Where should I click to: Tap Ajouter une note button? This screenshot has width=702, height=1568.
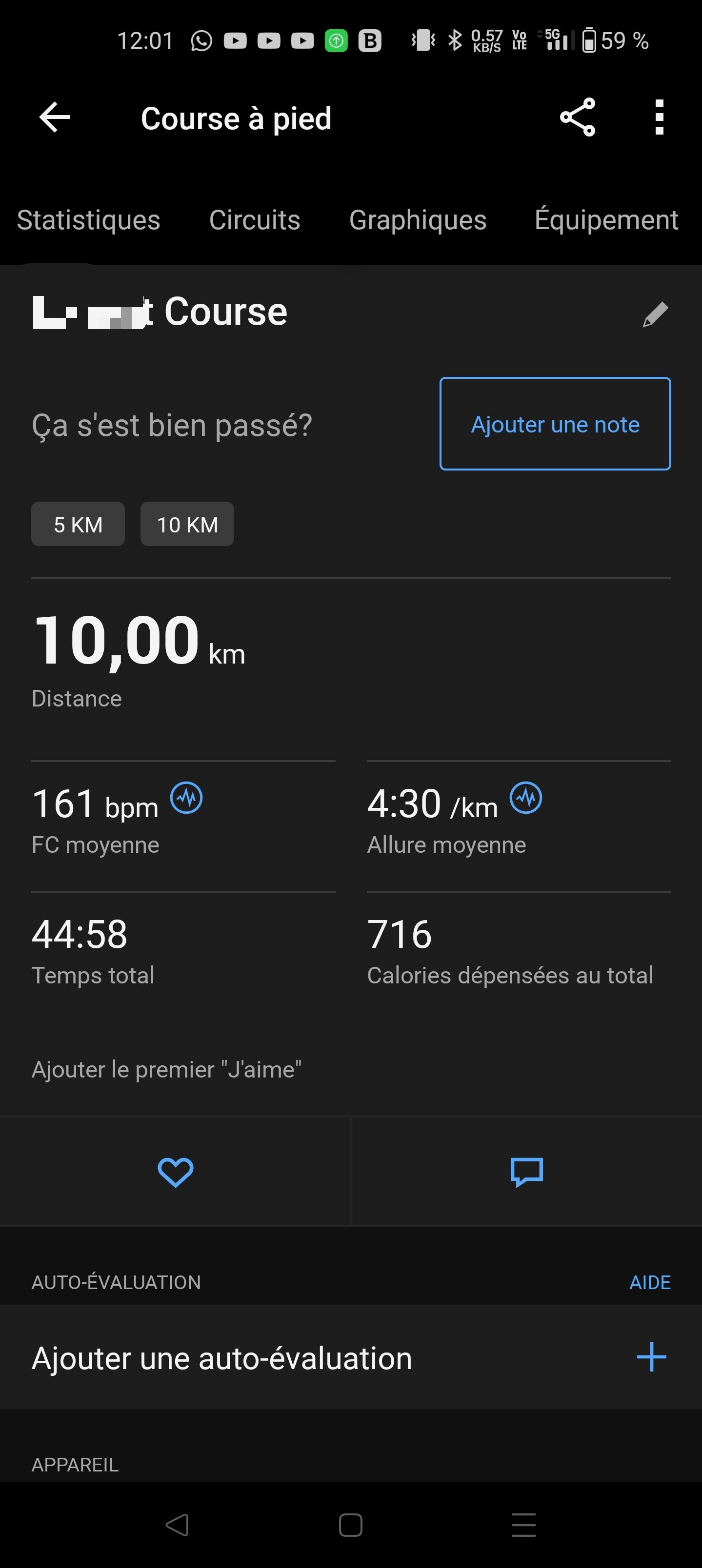[555, 424]
